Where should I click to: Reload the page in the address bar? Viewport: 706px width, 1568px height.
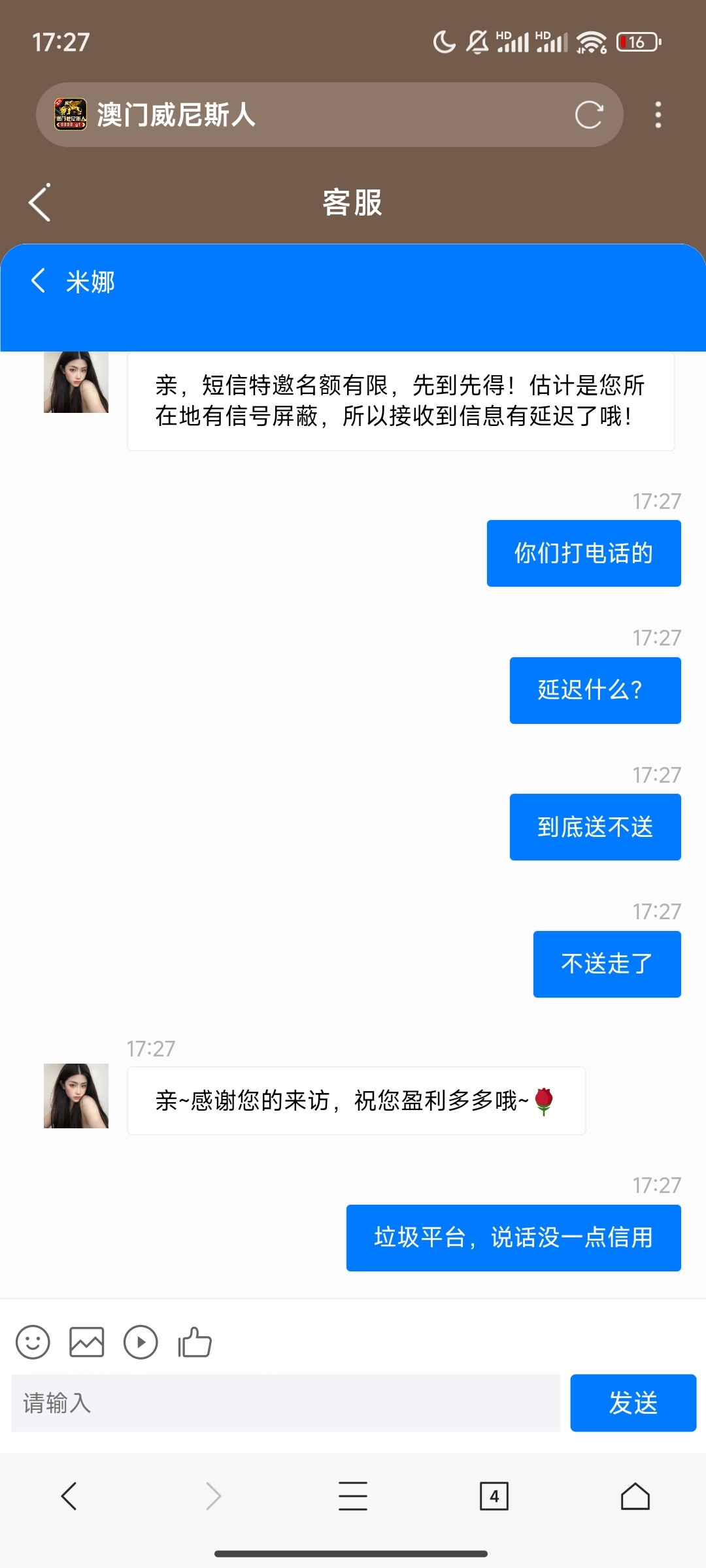pyautogui.click(x=588, y=115)
